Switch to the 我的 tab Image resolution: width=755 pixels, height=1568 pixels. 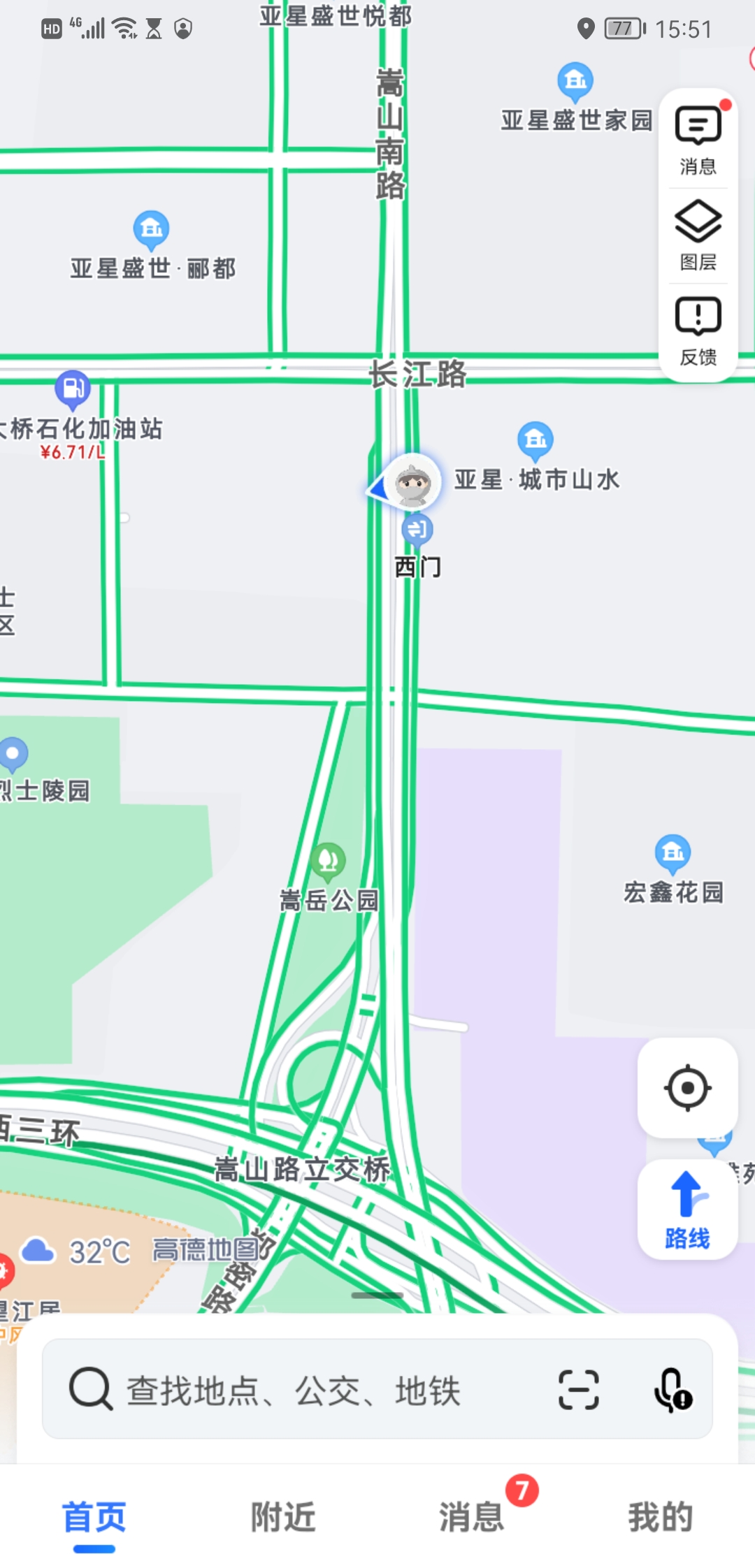point(661,1518)
